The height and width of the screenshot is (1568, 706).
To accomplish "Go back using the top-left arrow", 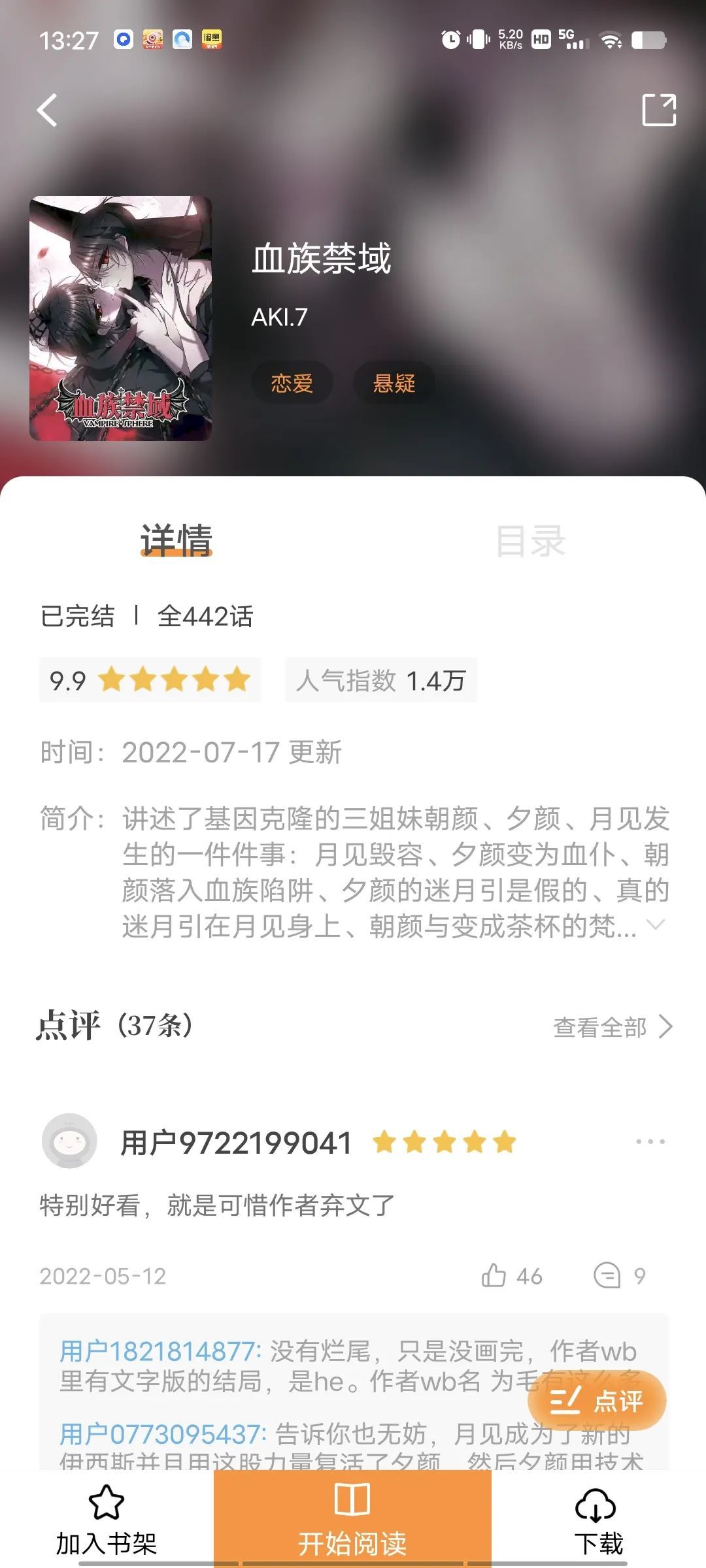I will pyautogui.click(x=47, y=110).
